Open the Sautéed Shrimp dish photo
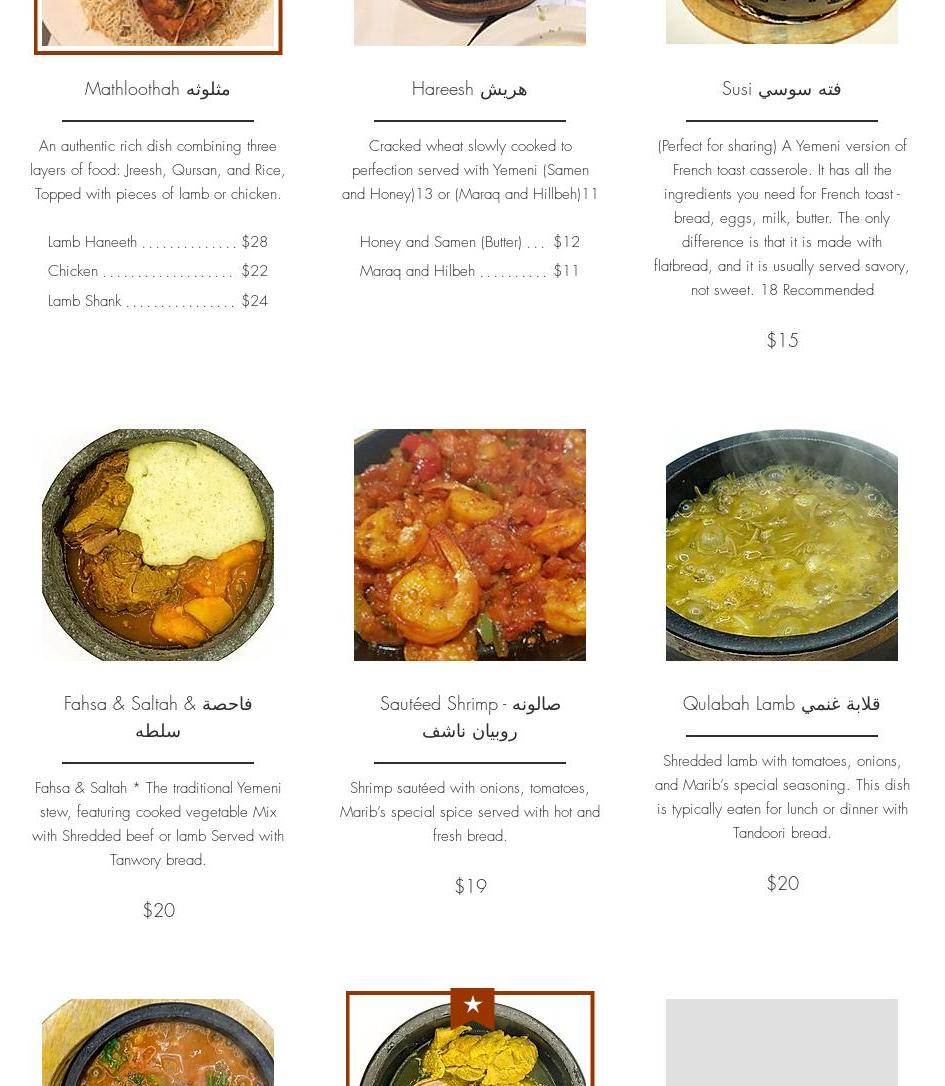The width and height of the screenshot is (945, 1086). (470, 545)
